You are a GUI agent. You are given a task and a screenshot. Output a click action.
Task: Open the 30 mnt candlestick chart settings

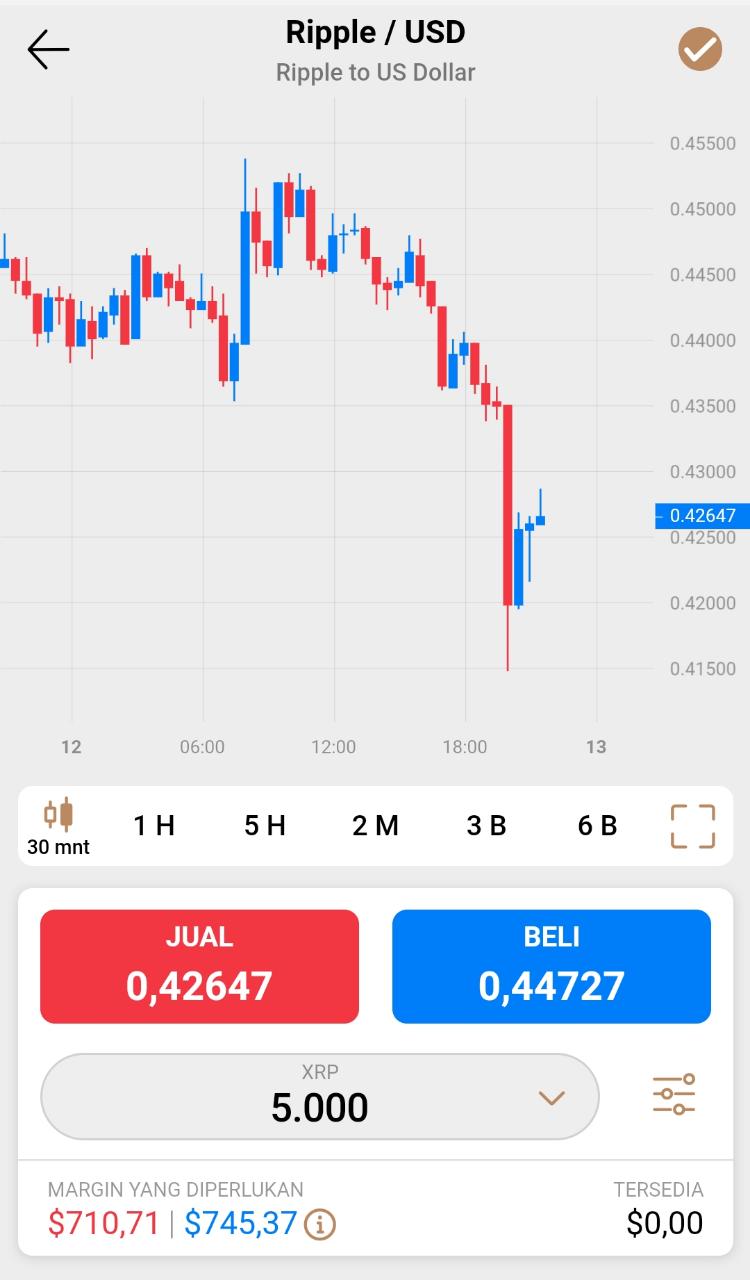[x=58, y=827]
